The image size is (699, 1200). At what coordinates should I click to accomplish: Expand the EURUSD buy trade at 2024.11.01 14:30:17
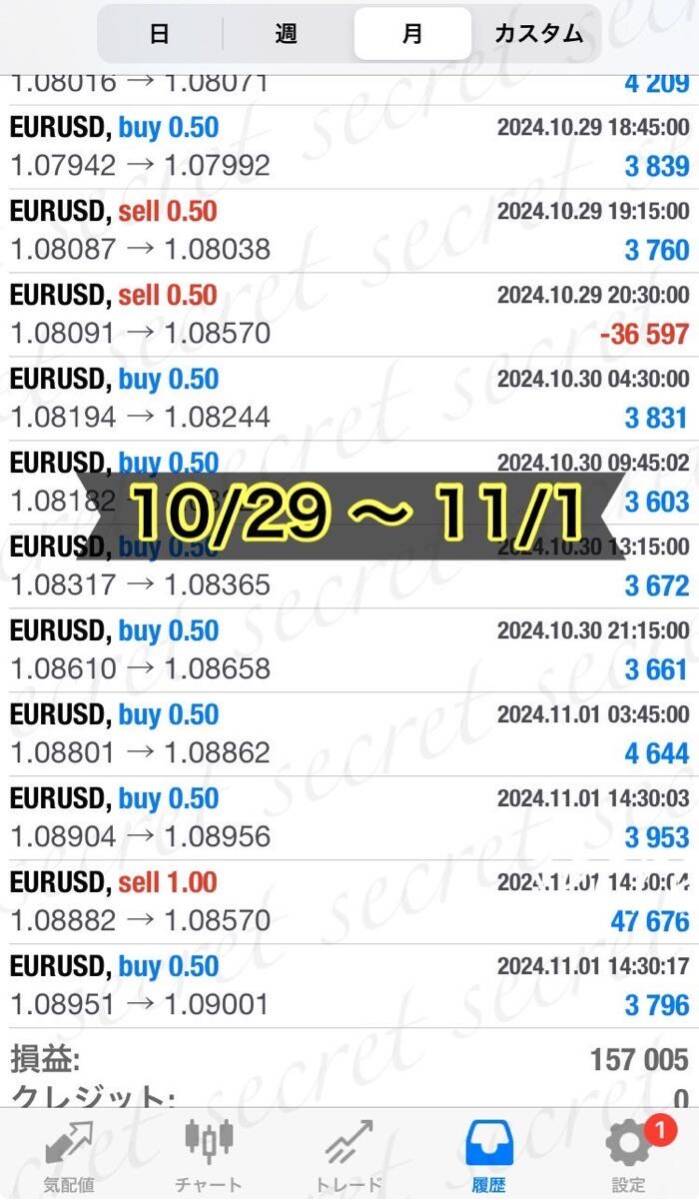(349, 987)
